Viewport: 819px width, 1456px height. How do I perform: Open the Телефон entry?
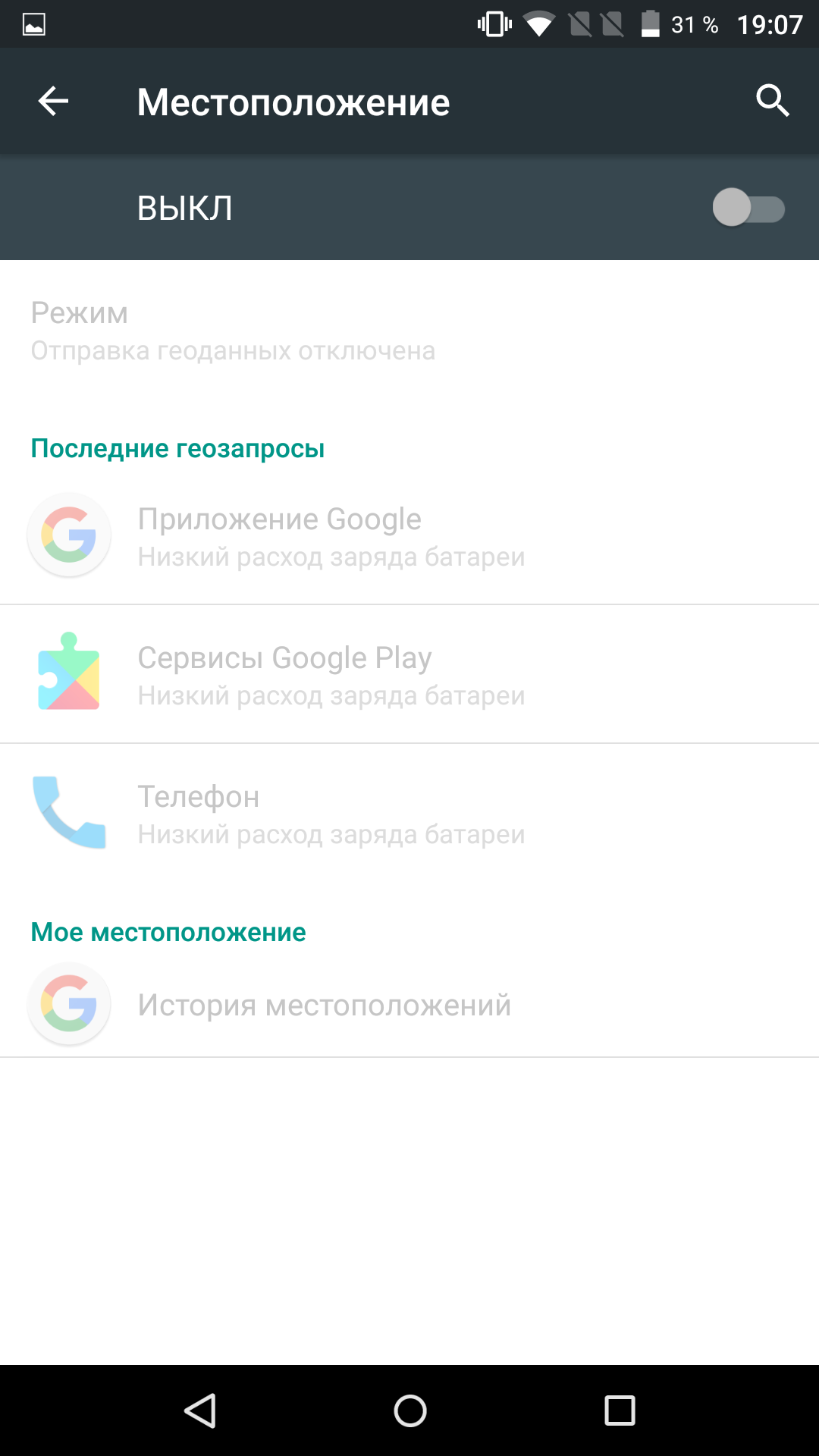(x=409, y=813)
